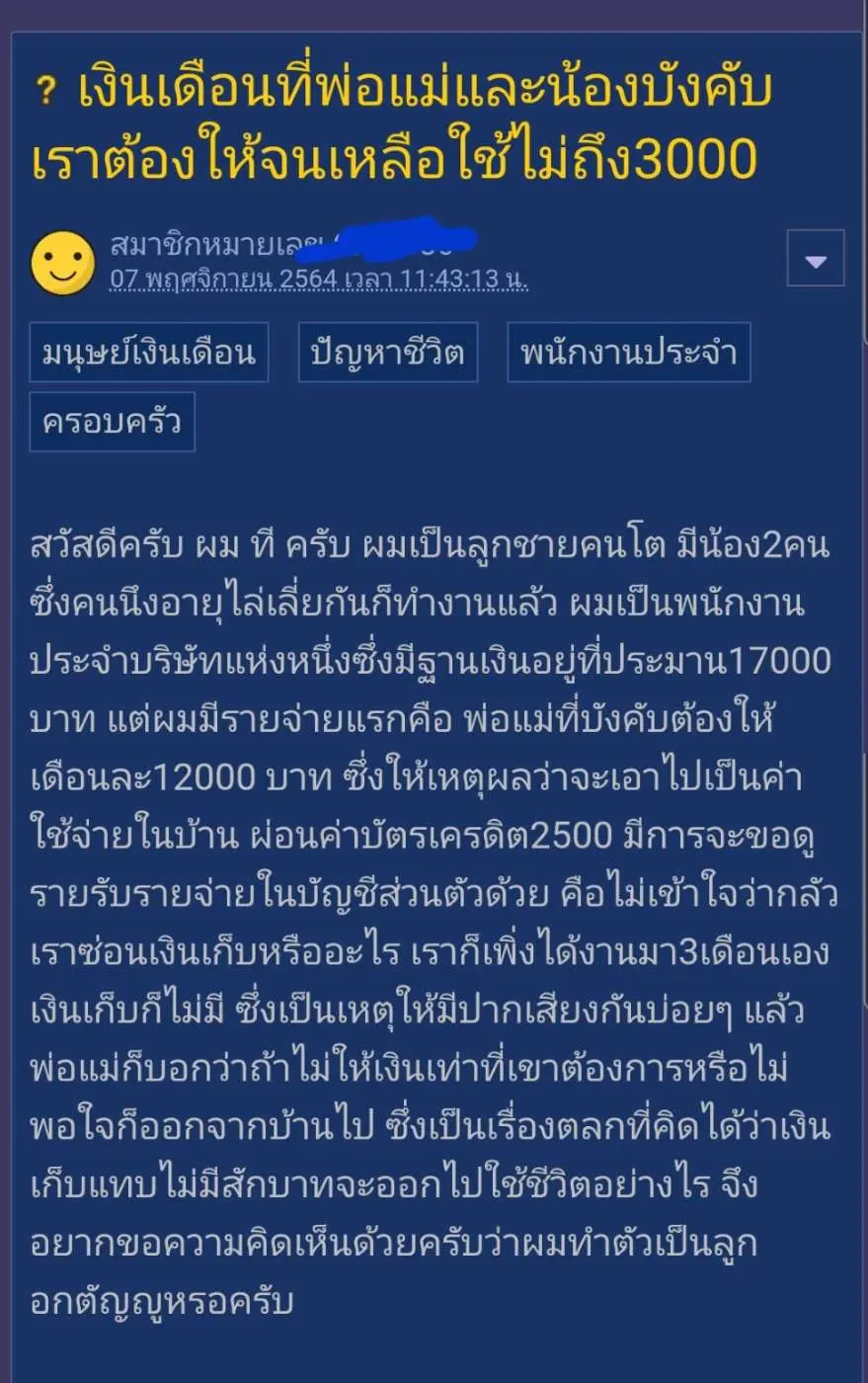Open the poster's smiley avatar profile
Image resolution: width=868 pixels, height=1383 pixels.
(63, 263)
